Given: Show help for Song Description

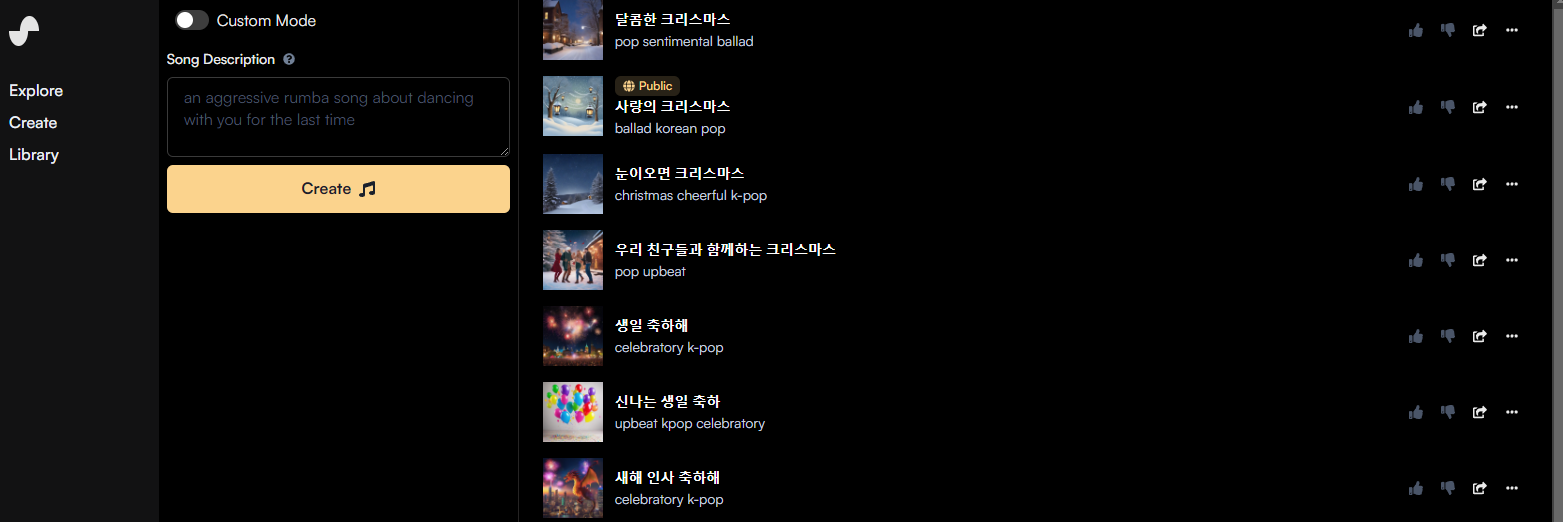Looking at the screenshot, I should click(289, 60).
